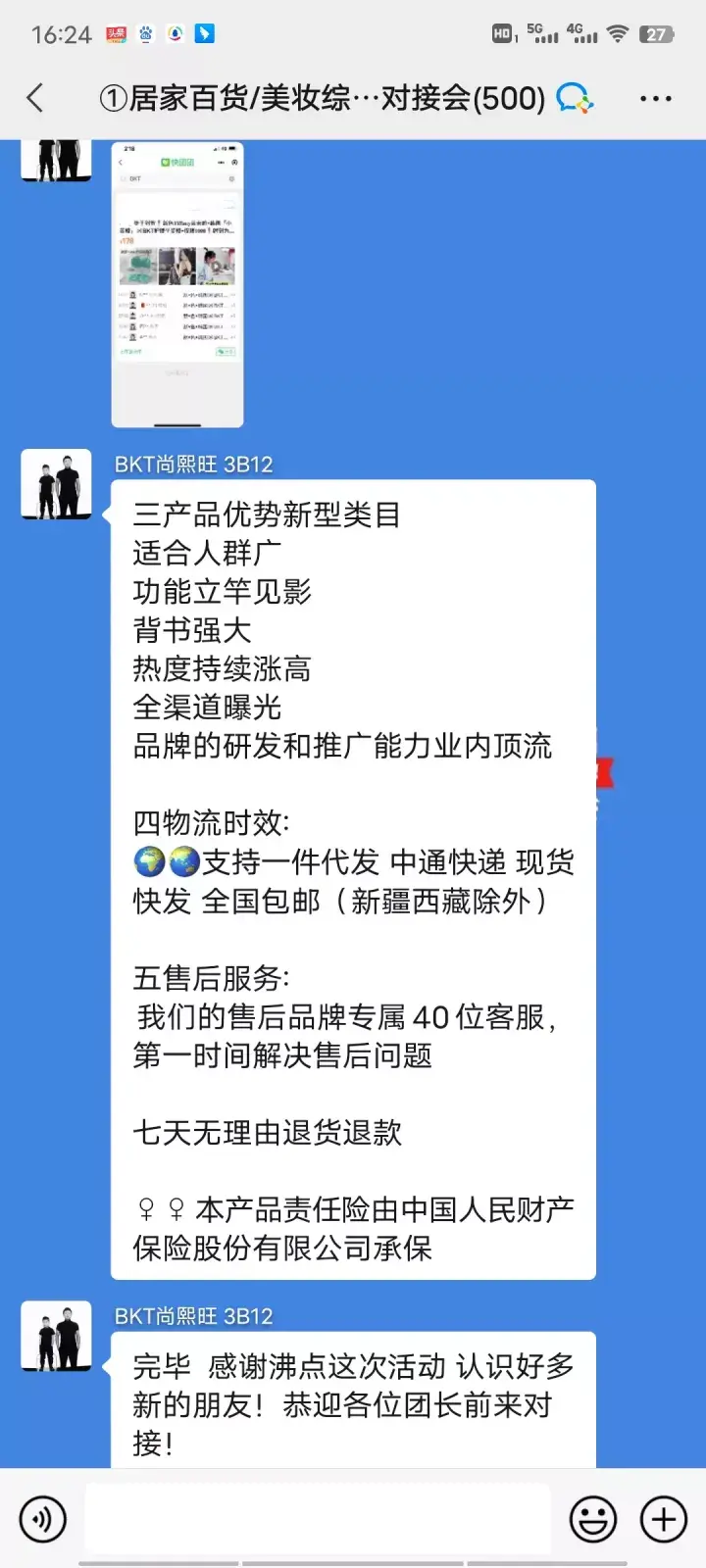Open BKT尚熙旺 3B12 avatar beside product message
The height and width of the screenshot is (1568, 706).
(x=57, y=484)
